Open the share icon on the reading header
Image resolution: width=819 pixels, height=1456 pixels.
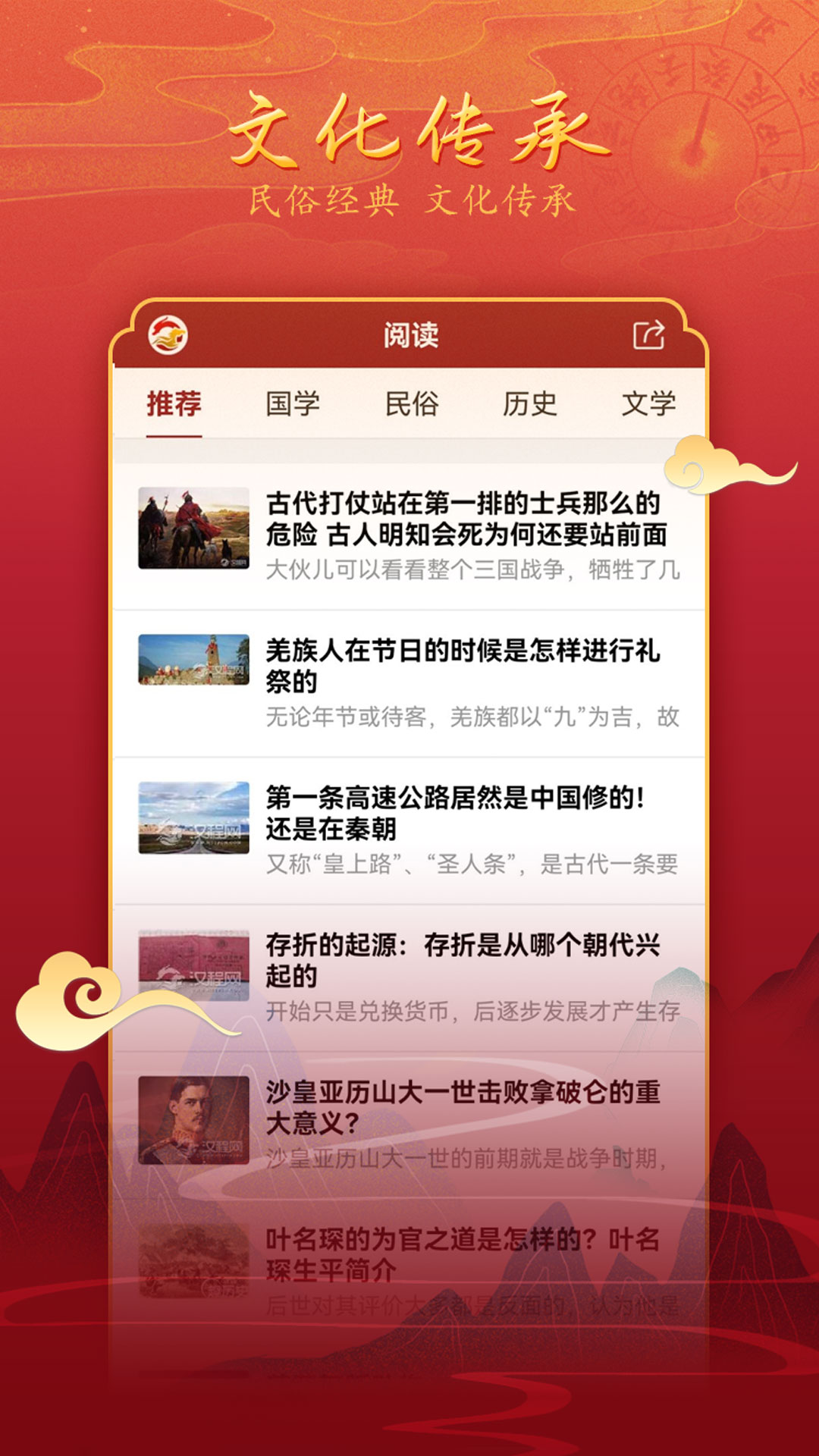tap(648, 334)
